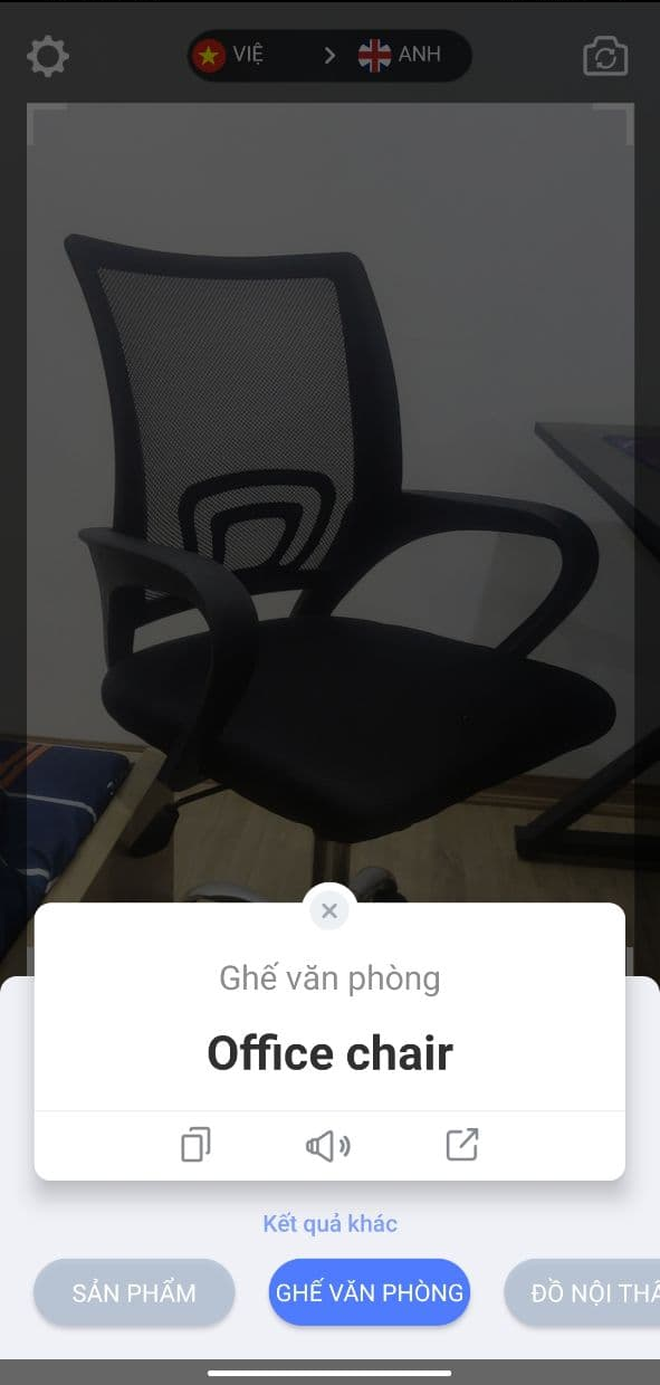Image resolution: width=660 pixels, height=1385 pixels.
Task: Open the settings gear icon
Action: (48, 56)
